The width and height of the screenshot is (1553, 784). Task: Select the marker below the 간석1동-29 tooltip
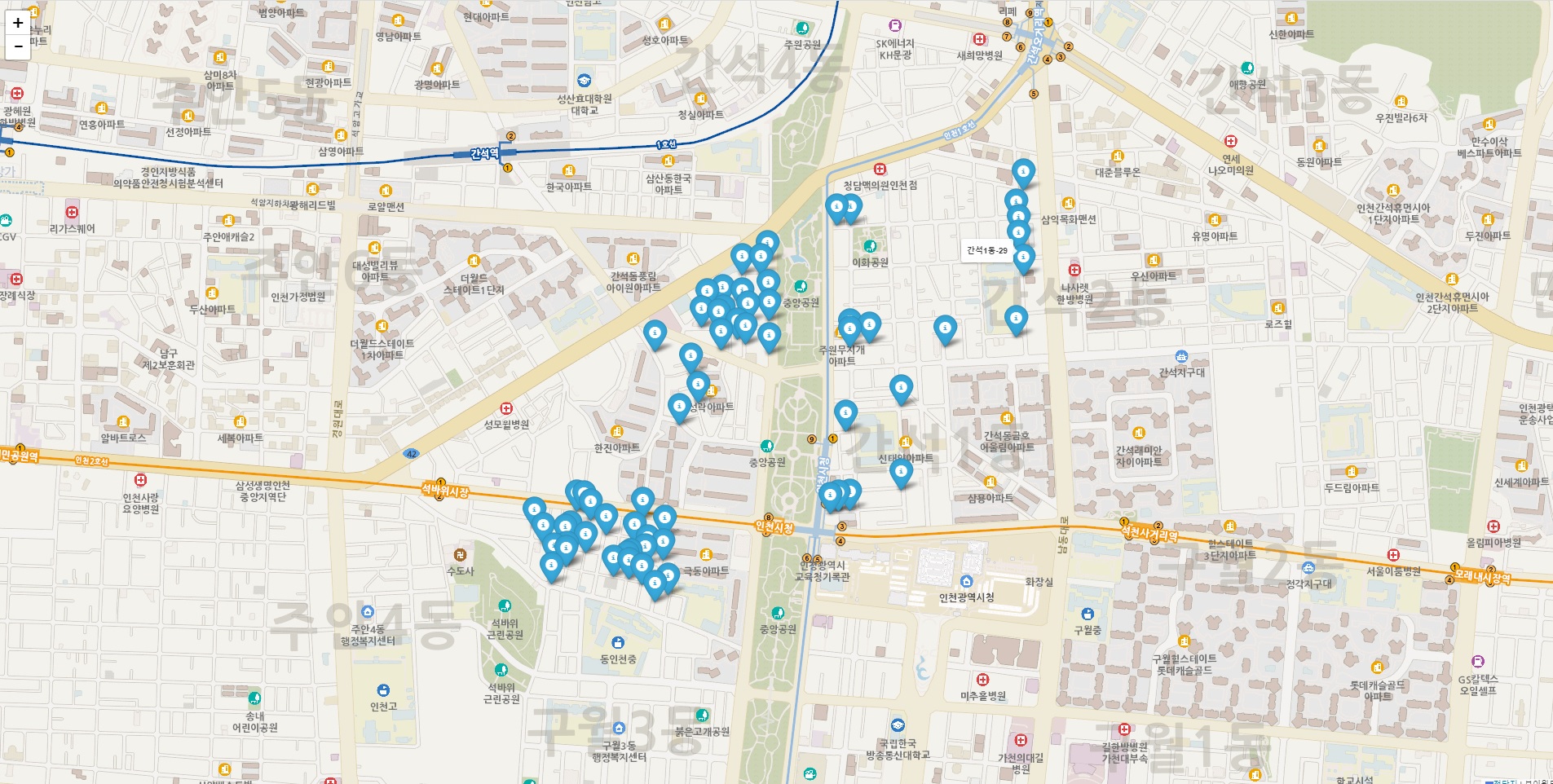pos(1024,258)
